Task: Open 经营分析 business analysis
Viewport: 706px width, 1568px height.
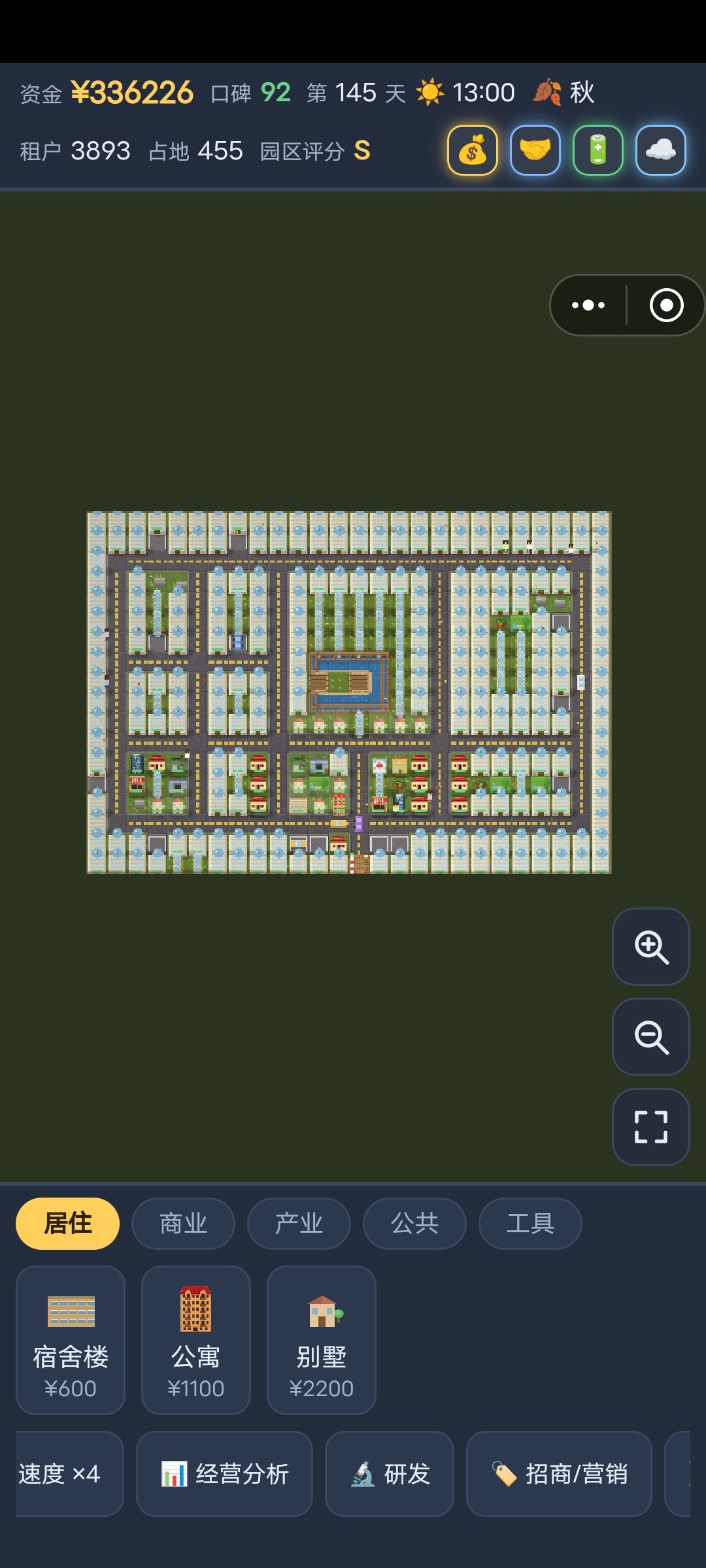Action: (x=224, y=1473)
